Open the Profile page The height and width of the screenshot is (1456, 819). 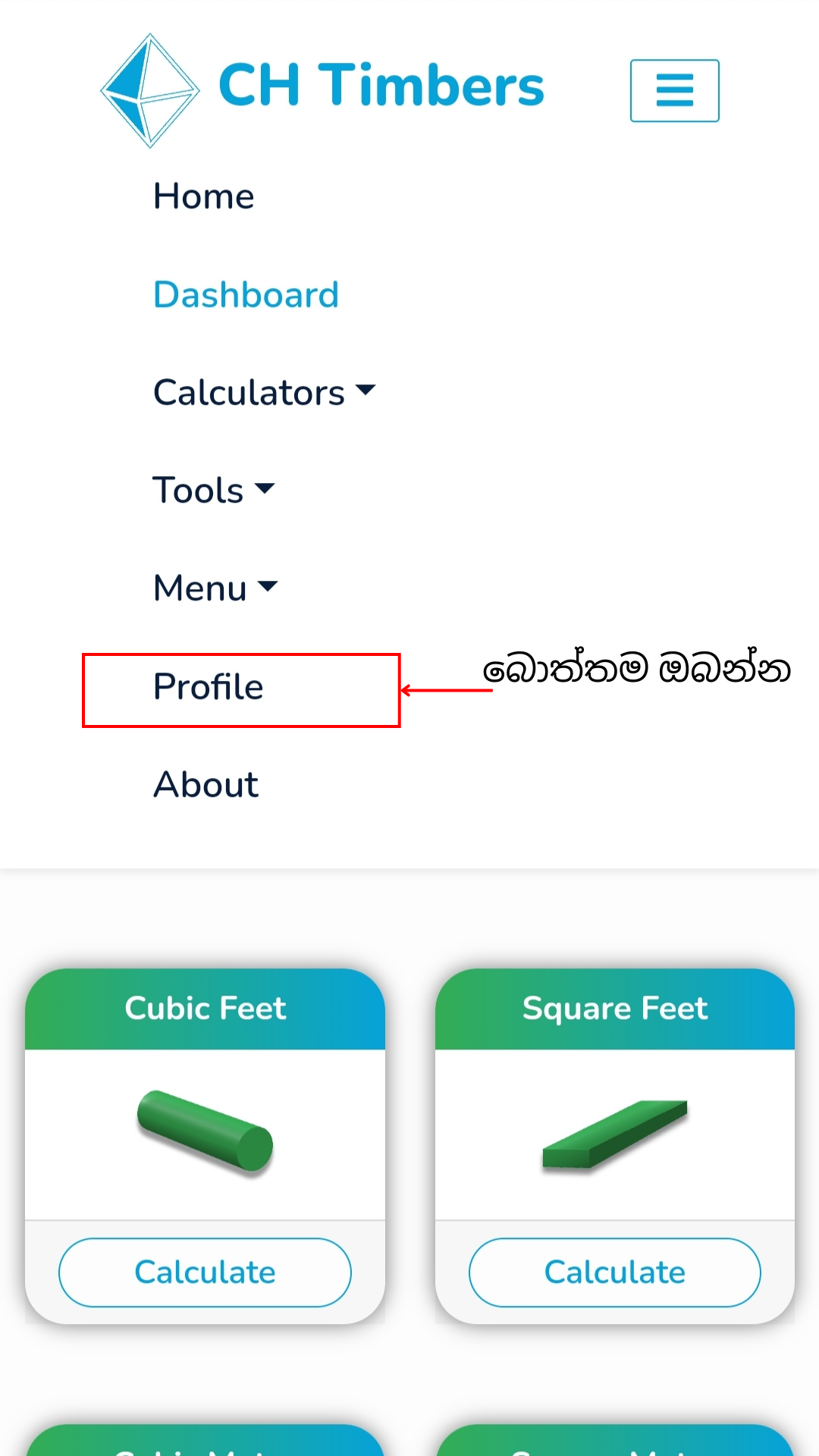click(209, 687)
